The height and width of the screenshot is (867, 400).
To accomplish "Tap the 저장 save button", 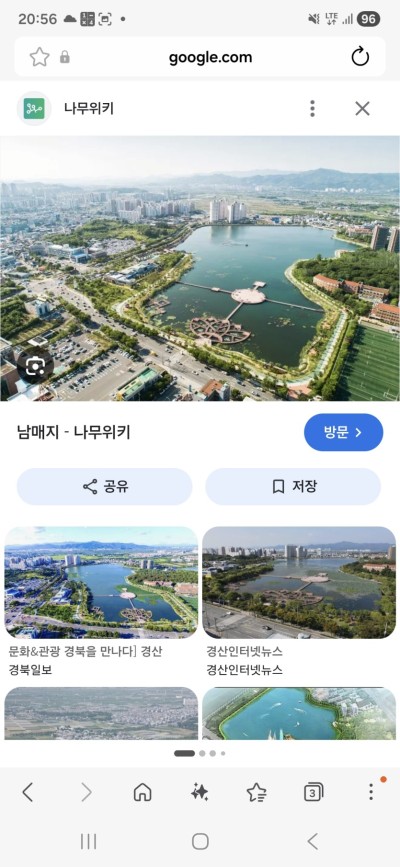I will [x=293, y=487].
